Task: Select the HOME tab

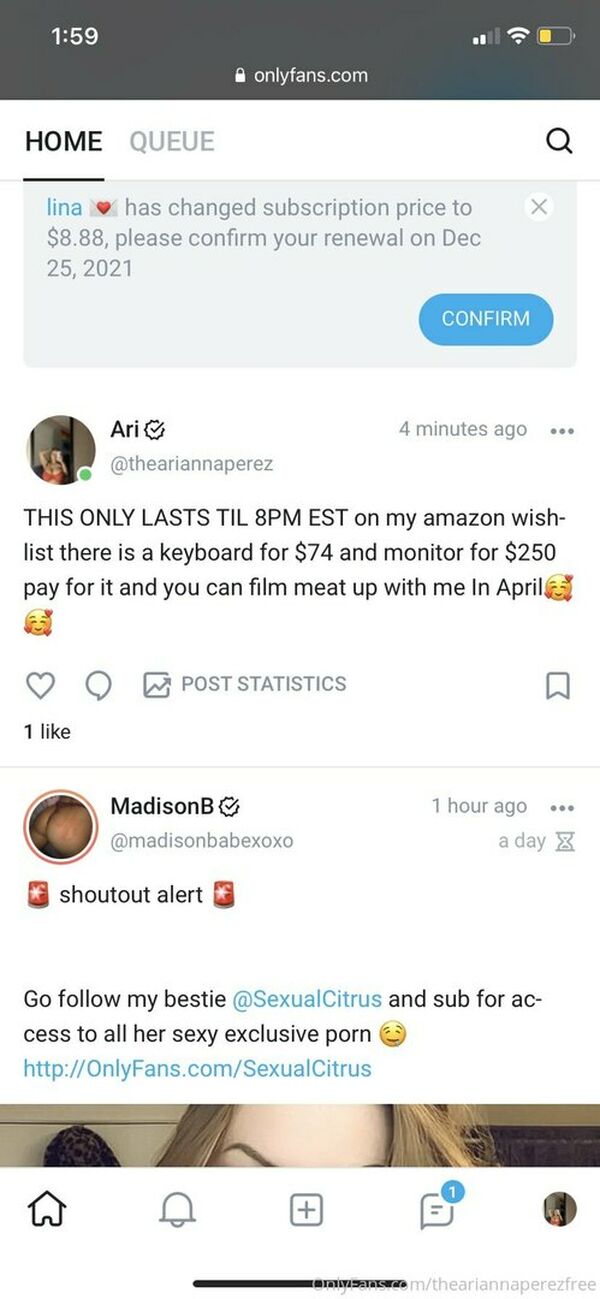Action: (x=64, y=141)
